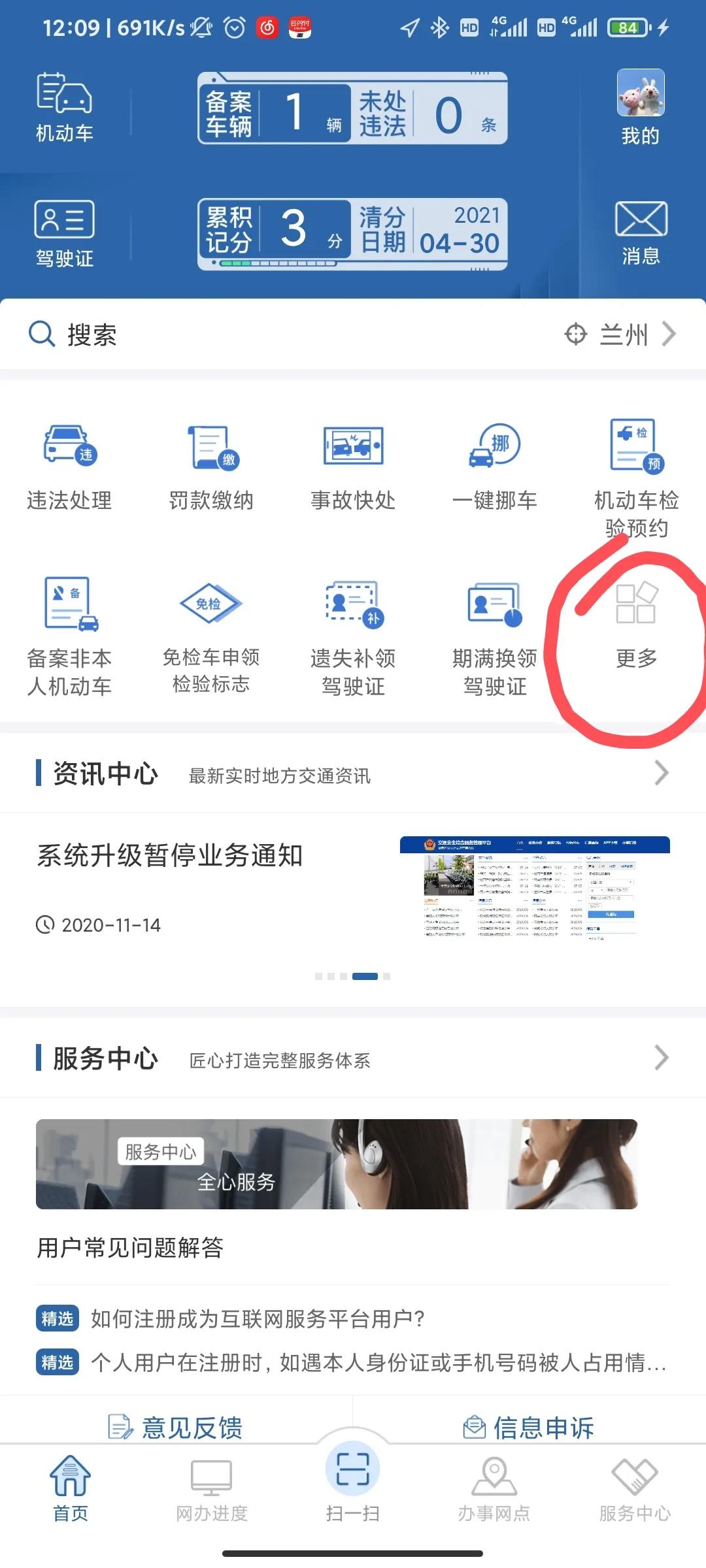Screen dimensions: 706x1568
Task: Open 机动车检验预约 service
Action: pos(636,477)
